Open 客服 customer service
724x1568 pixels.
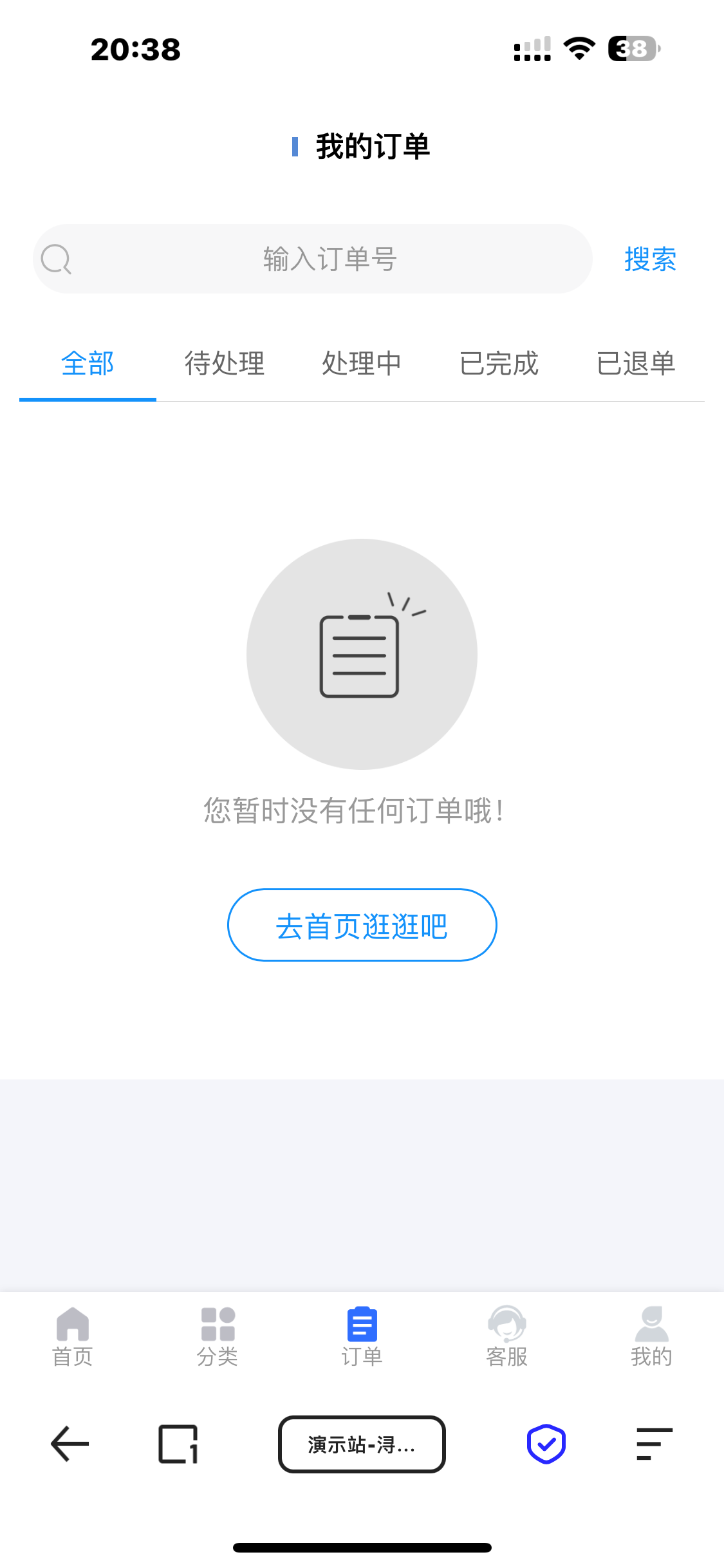point(506,1336)
